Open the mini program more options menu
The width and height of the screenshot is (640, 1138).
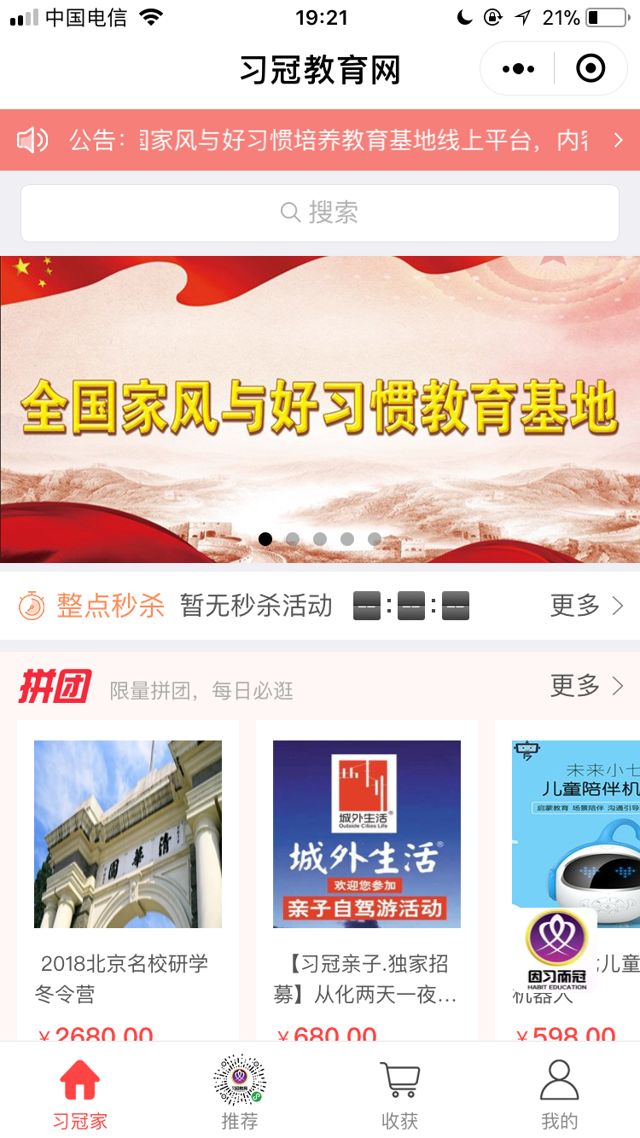tap(518, 69)
